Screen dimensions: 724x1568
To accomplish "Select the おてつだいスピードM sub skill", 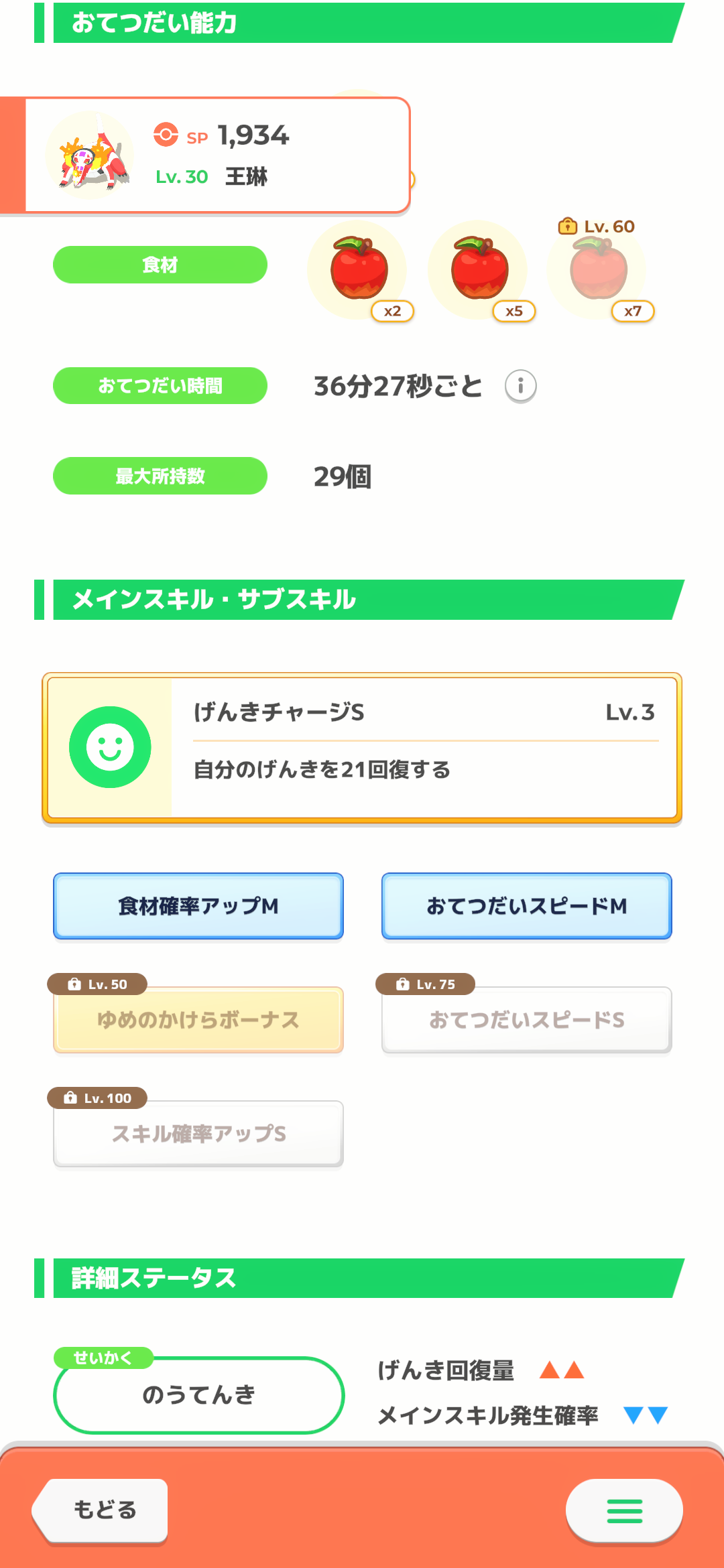I will pos(527,906).
